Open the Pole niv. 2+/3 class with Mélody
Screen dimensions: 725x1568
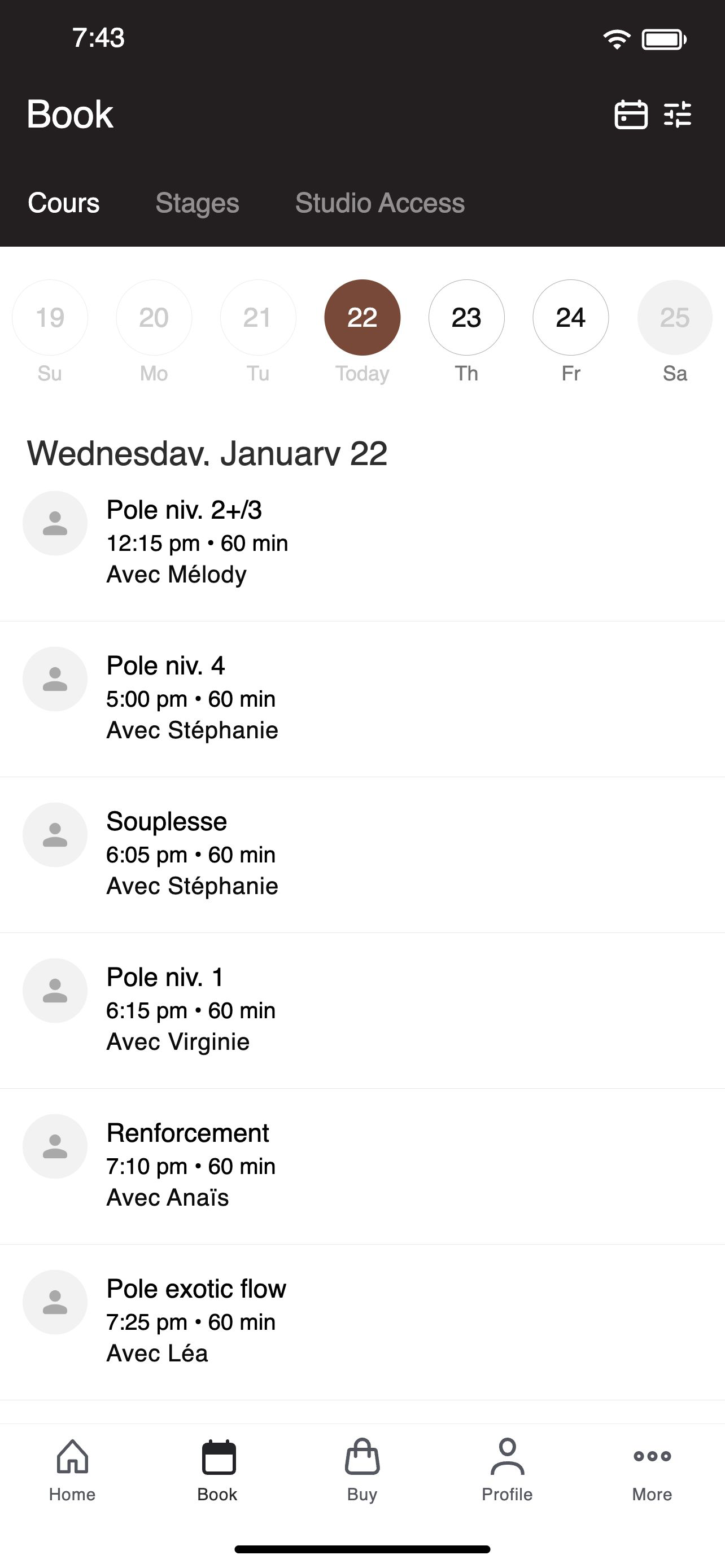362,543
